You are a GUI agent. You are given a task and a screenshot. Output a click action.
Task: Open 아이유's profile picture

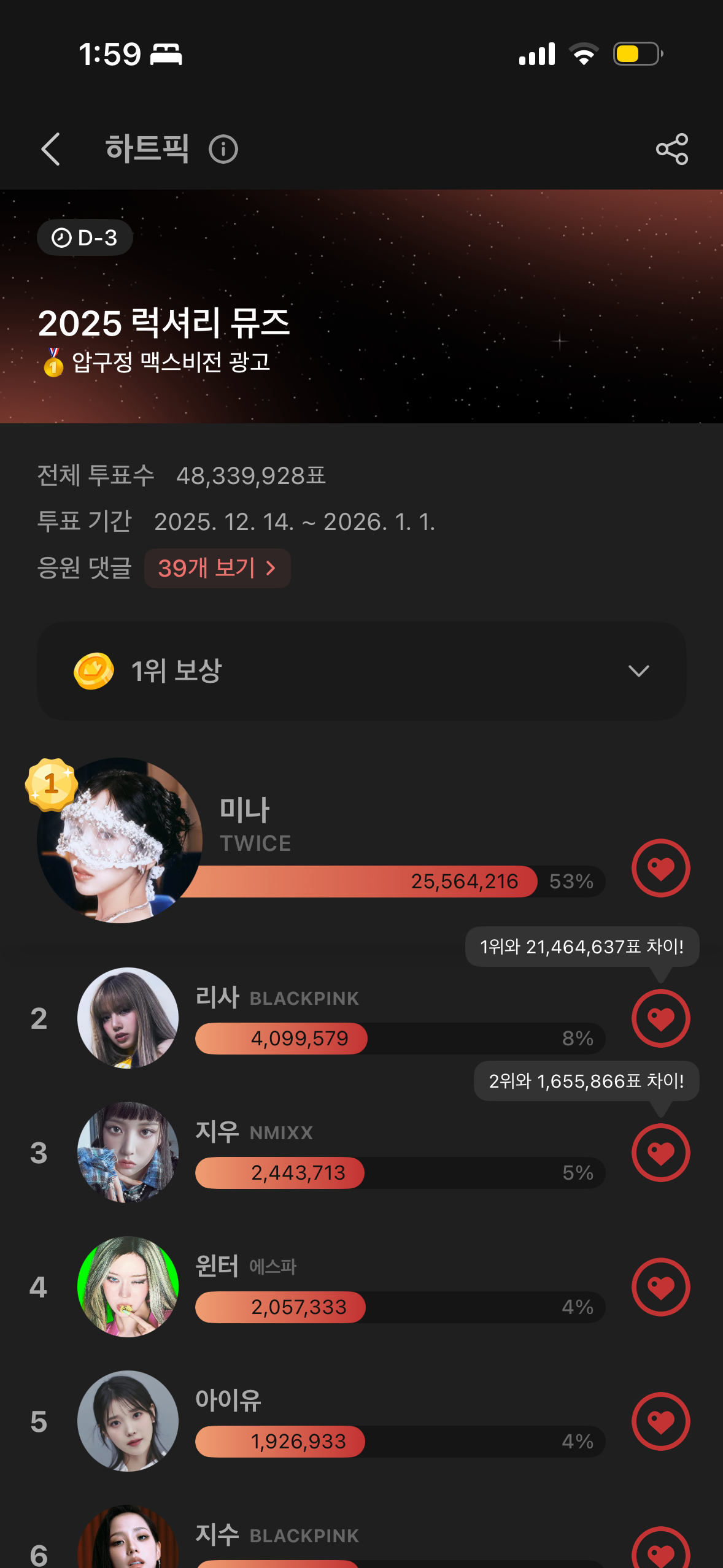tap(128, 1421)
